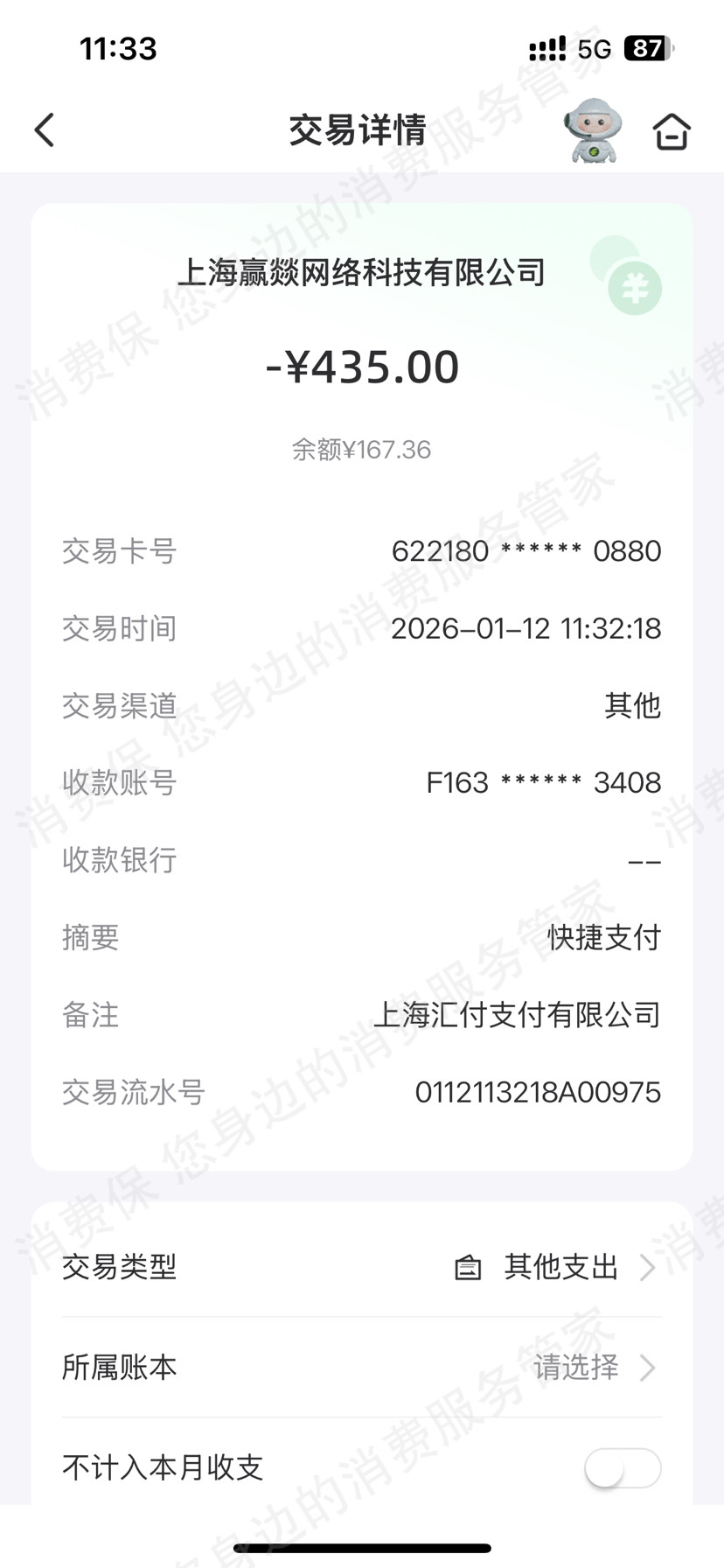Image resolution: width=724 pixels, height=1568 pixels.
Task: Tap the battery level indicator showing 87
Action: [644, 50]
